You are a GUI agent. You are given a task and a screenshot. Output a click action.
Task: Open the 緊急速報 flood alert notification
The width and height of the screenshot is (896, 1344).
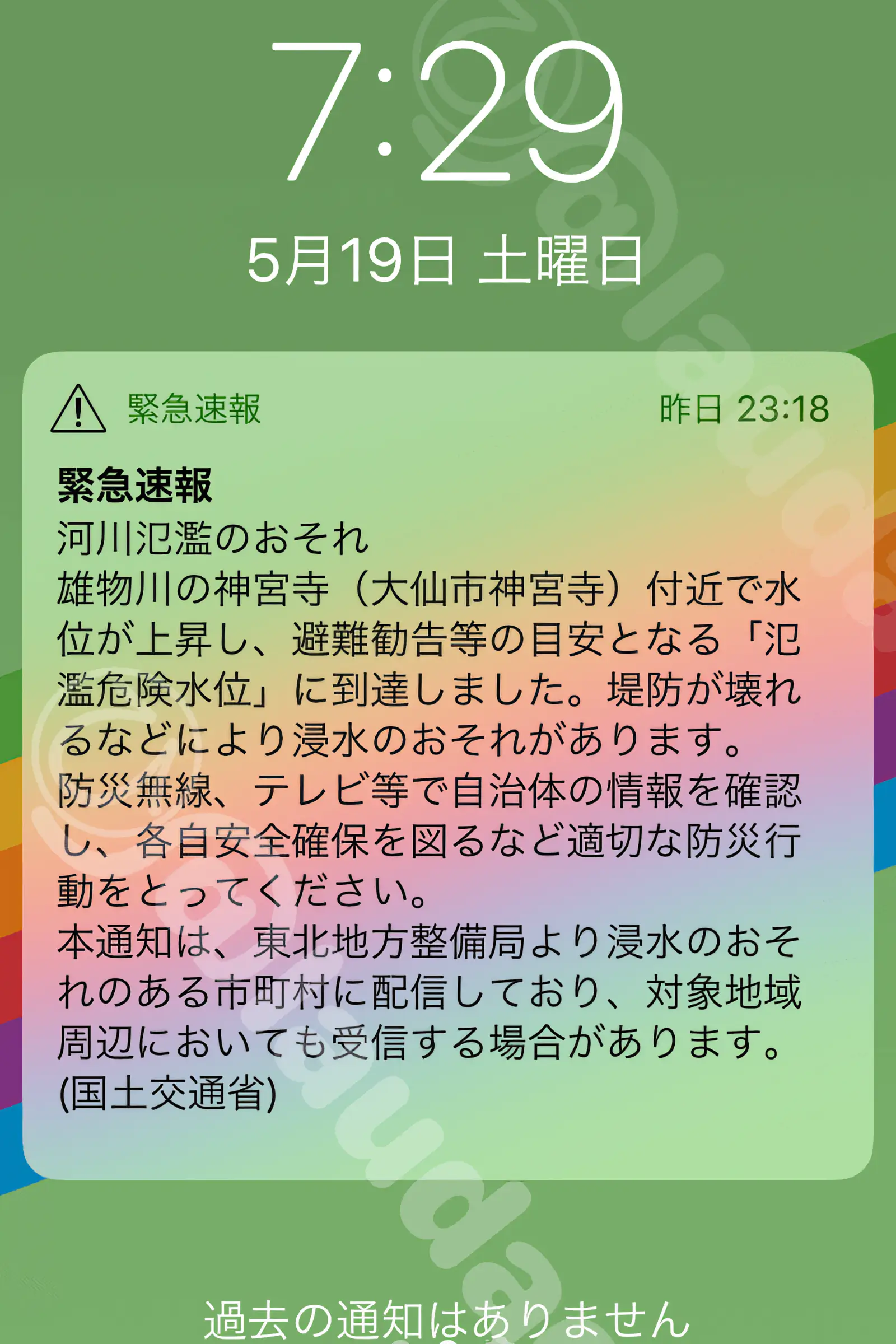click(x=447, y=766)
